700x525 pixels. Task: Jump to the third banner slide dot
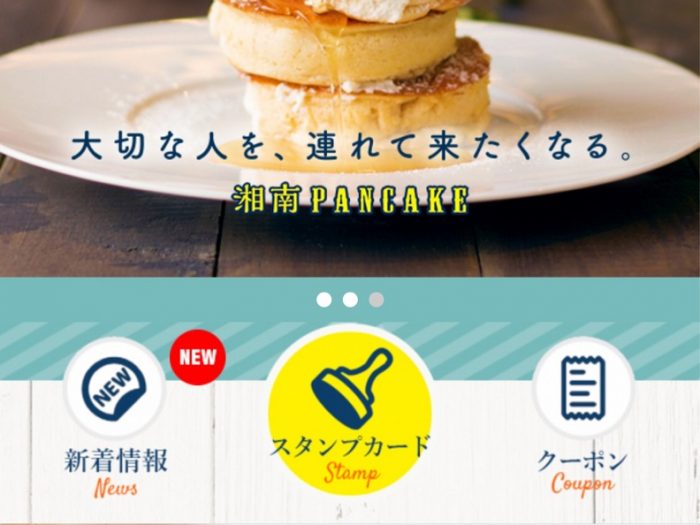click(x=376, y=299)
